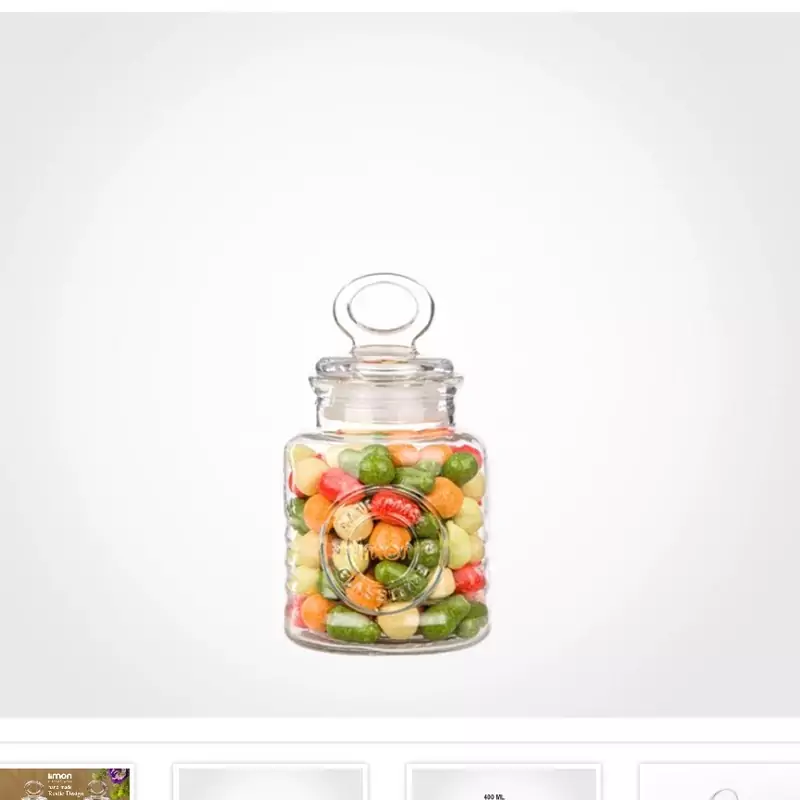This screenshot has width=800, height=800.
Task: Select the Limon brand banner thumbnail
Action: [65, 783]
